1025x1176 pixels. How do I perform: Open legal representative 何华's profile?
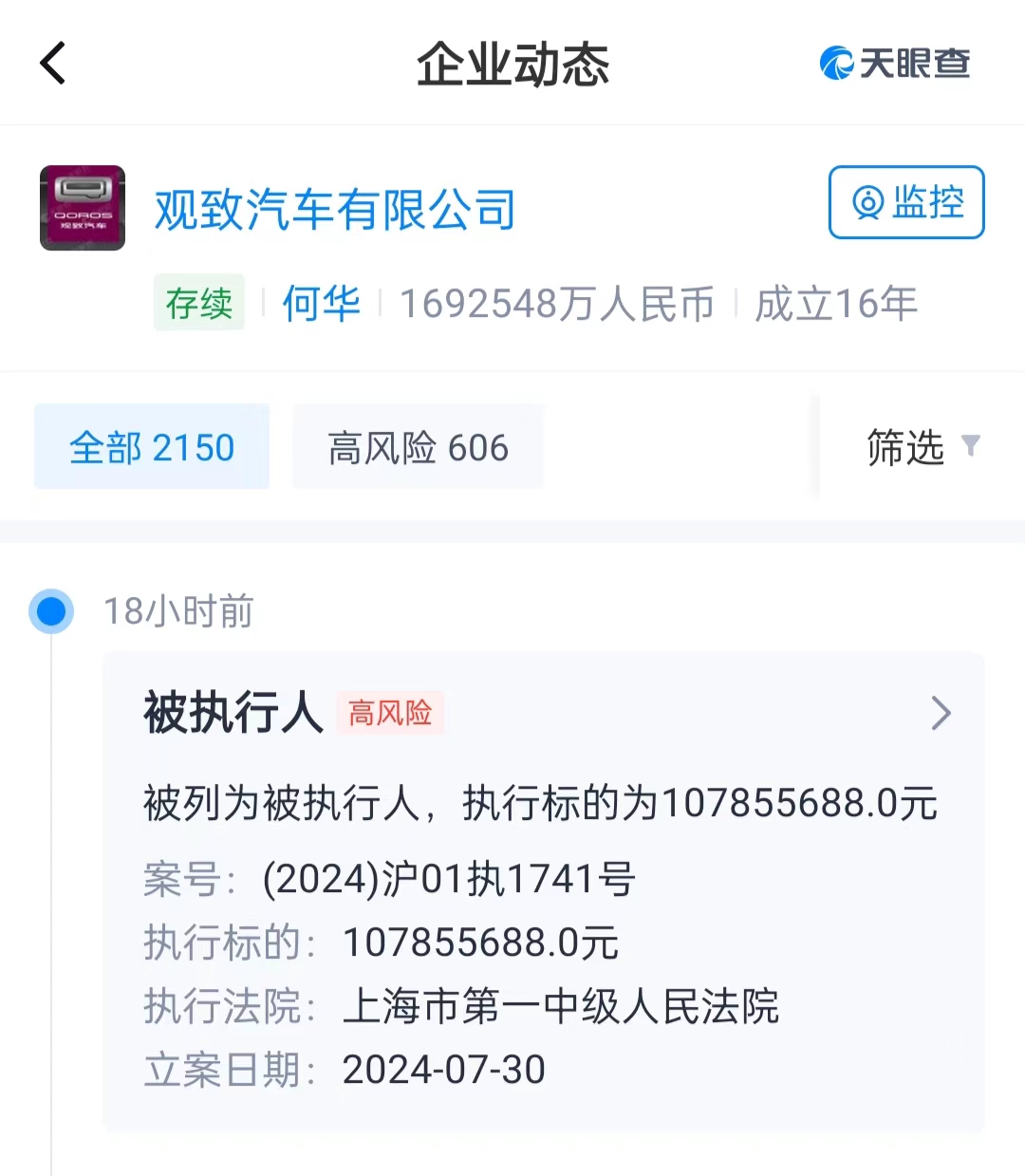coord(321,304)
